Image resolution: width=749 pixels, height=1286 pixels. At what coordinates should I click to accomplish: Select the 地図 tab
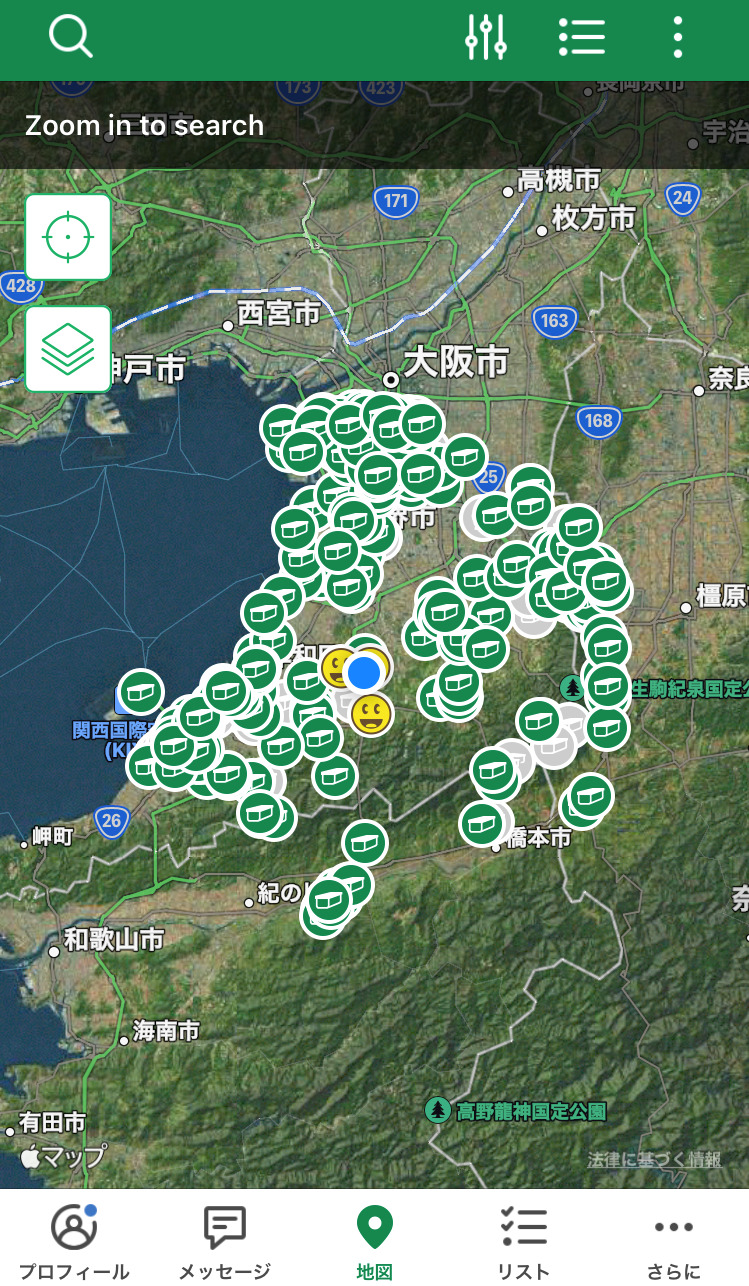374,1241
